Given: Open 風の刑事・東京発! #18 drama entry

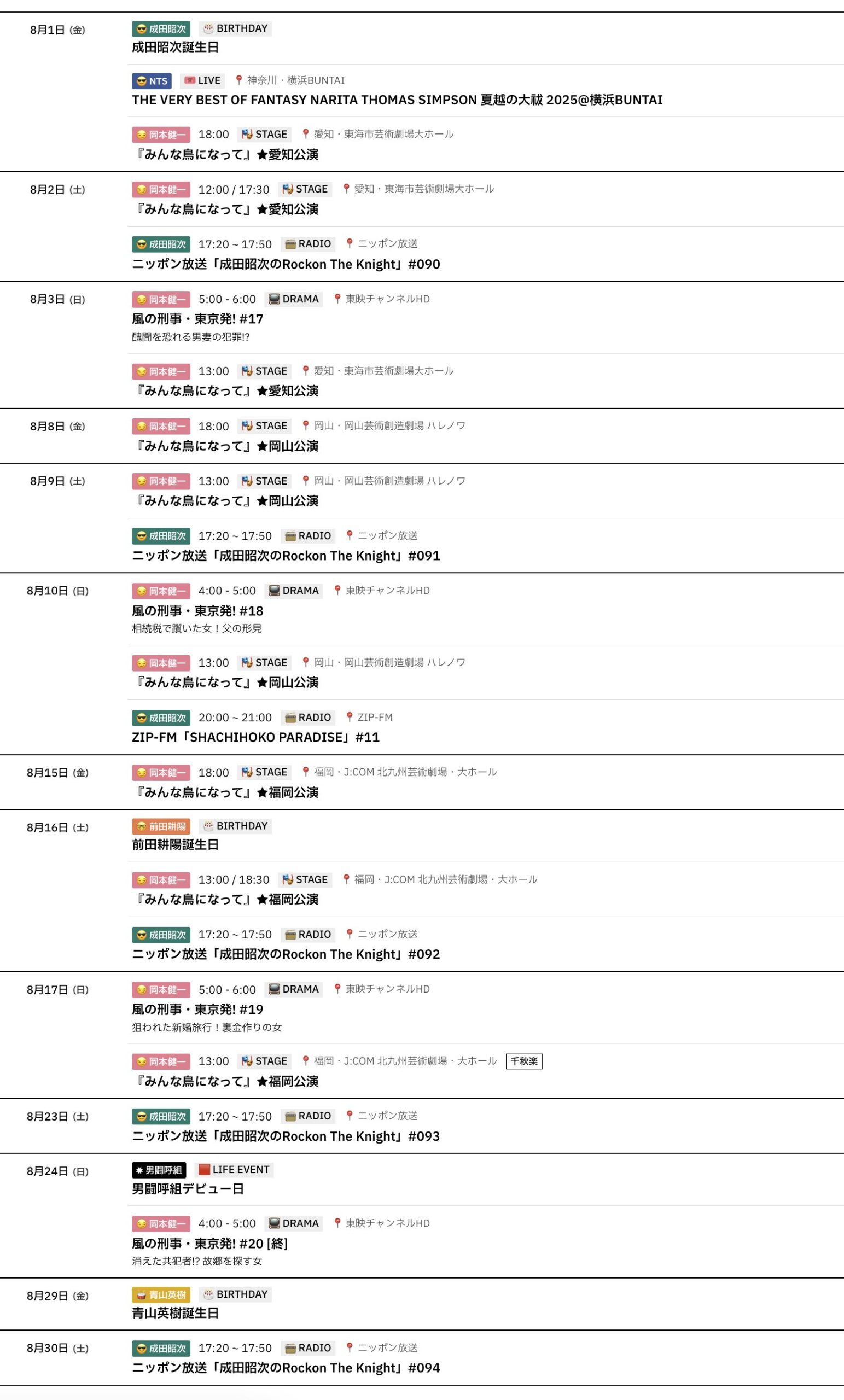Looking at the screenshot, I should pyautogui.click(x=198, y=611).
